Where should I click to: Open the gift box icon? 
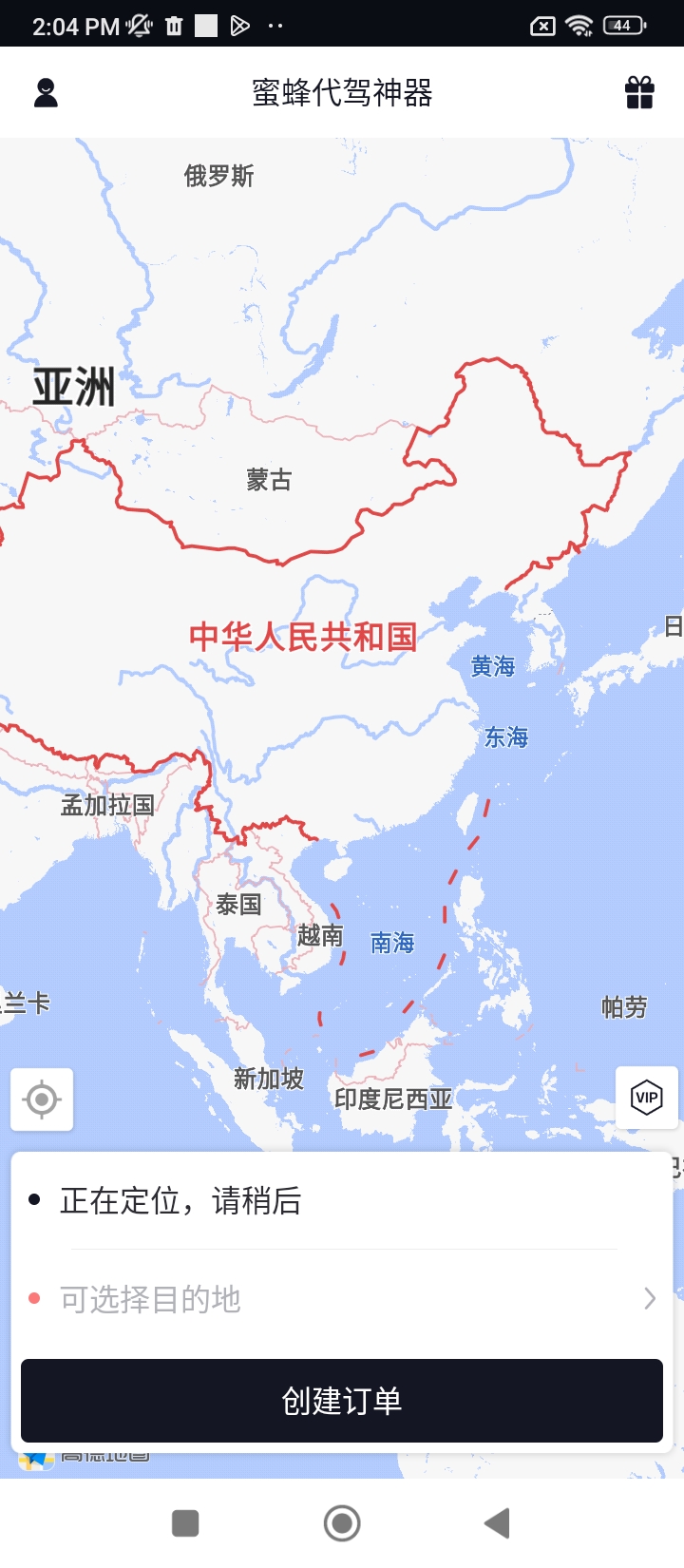click(639, 93)
